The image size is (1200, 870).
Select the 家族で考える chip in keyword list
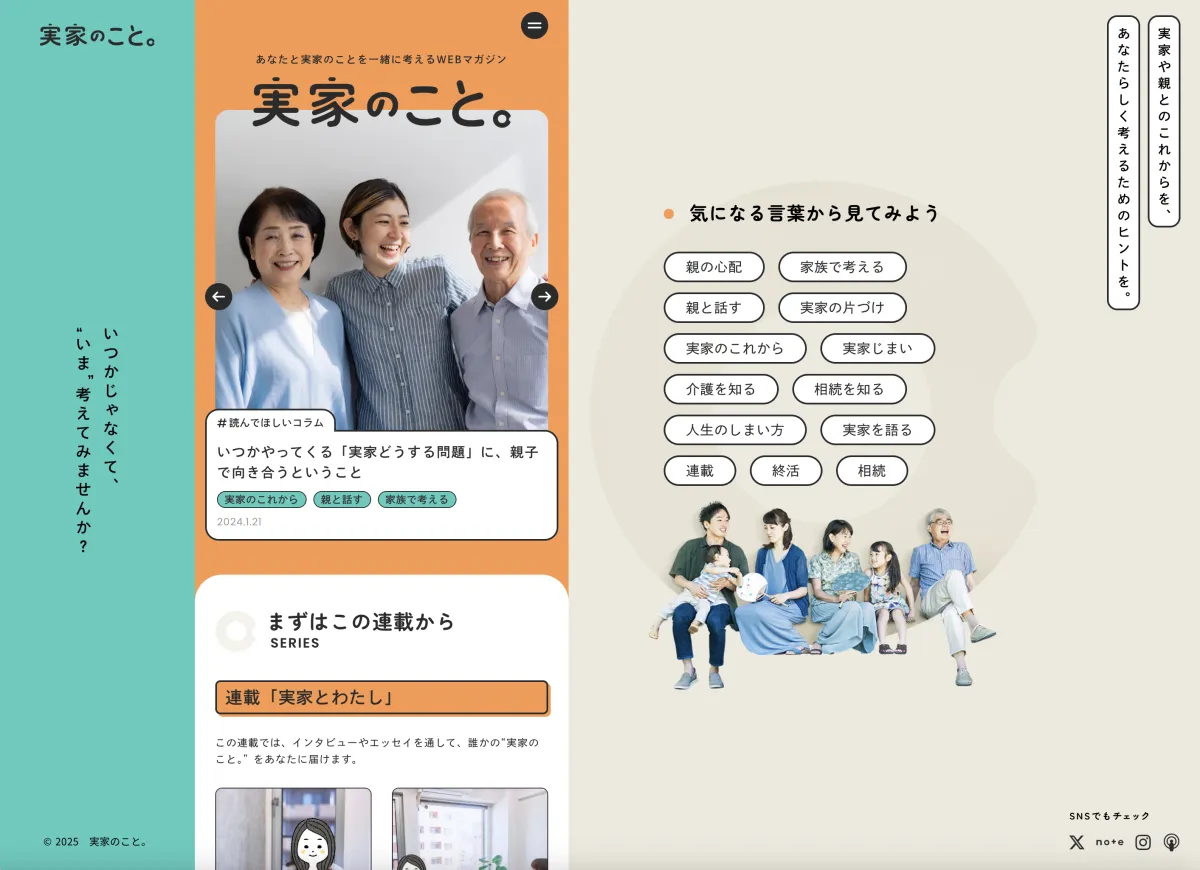pos(842,267)
